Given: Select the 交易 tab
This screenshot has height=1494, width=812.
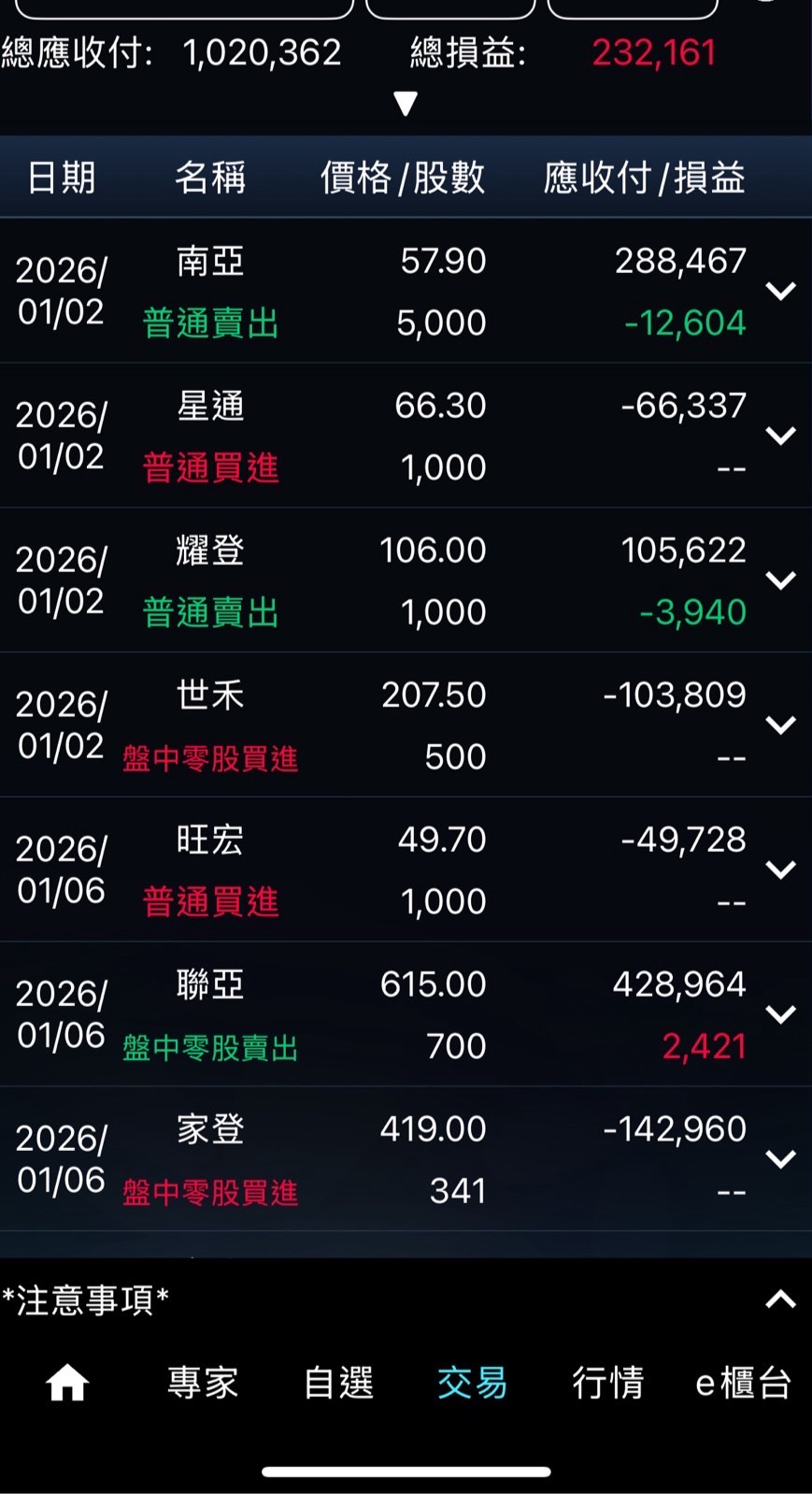Looking at the screenshot, I should (x=473, y=1383).
